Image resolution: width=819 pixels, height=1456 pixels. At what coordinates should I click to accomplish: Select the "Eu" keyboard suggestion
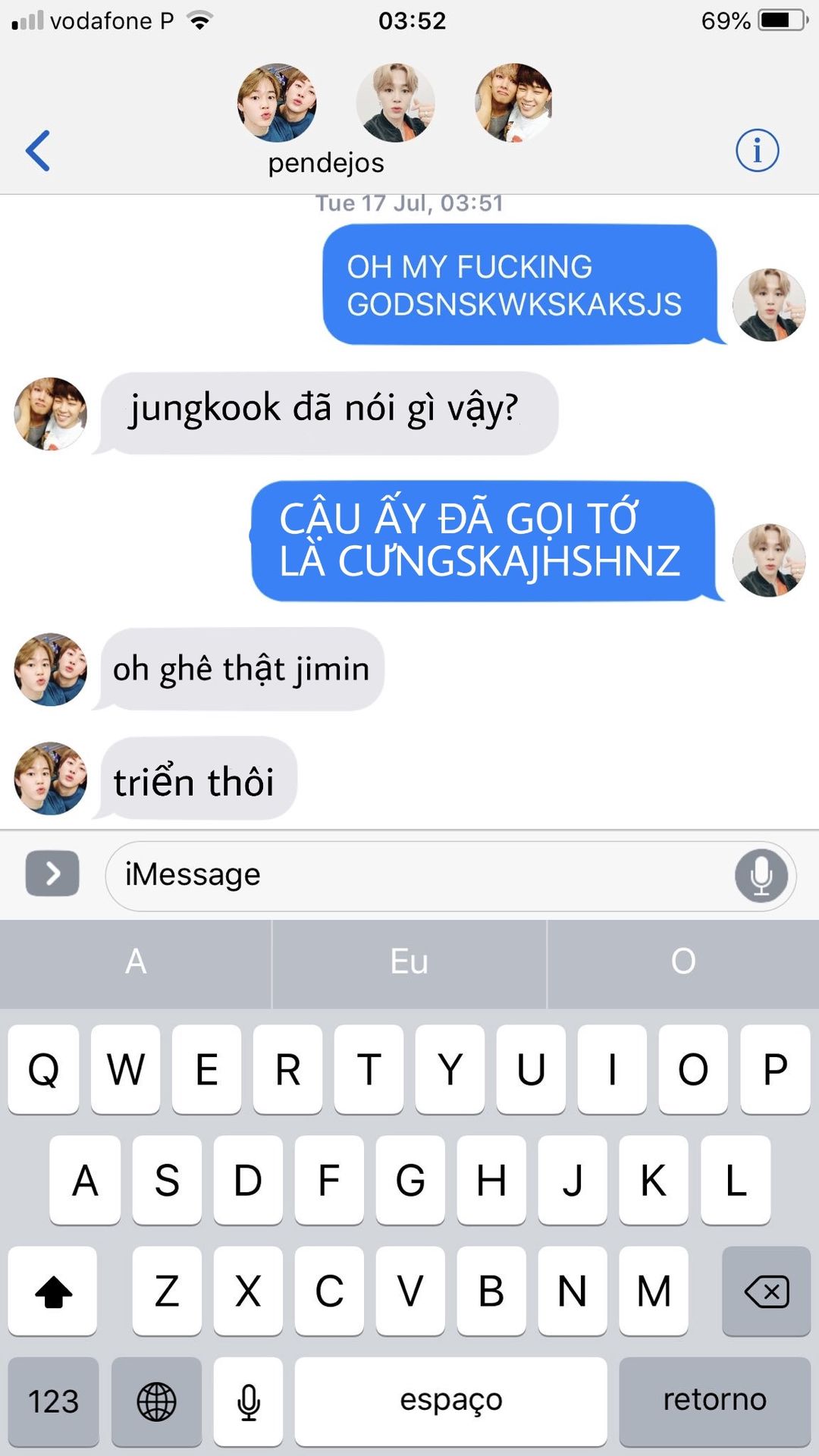coord(409,962)
